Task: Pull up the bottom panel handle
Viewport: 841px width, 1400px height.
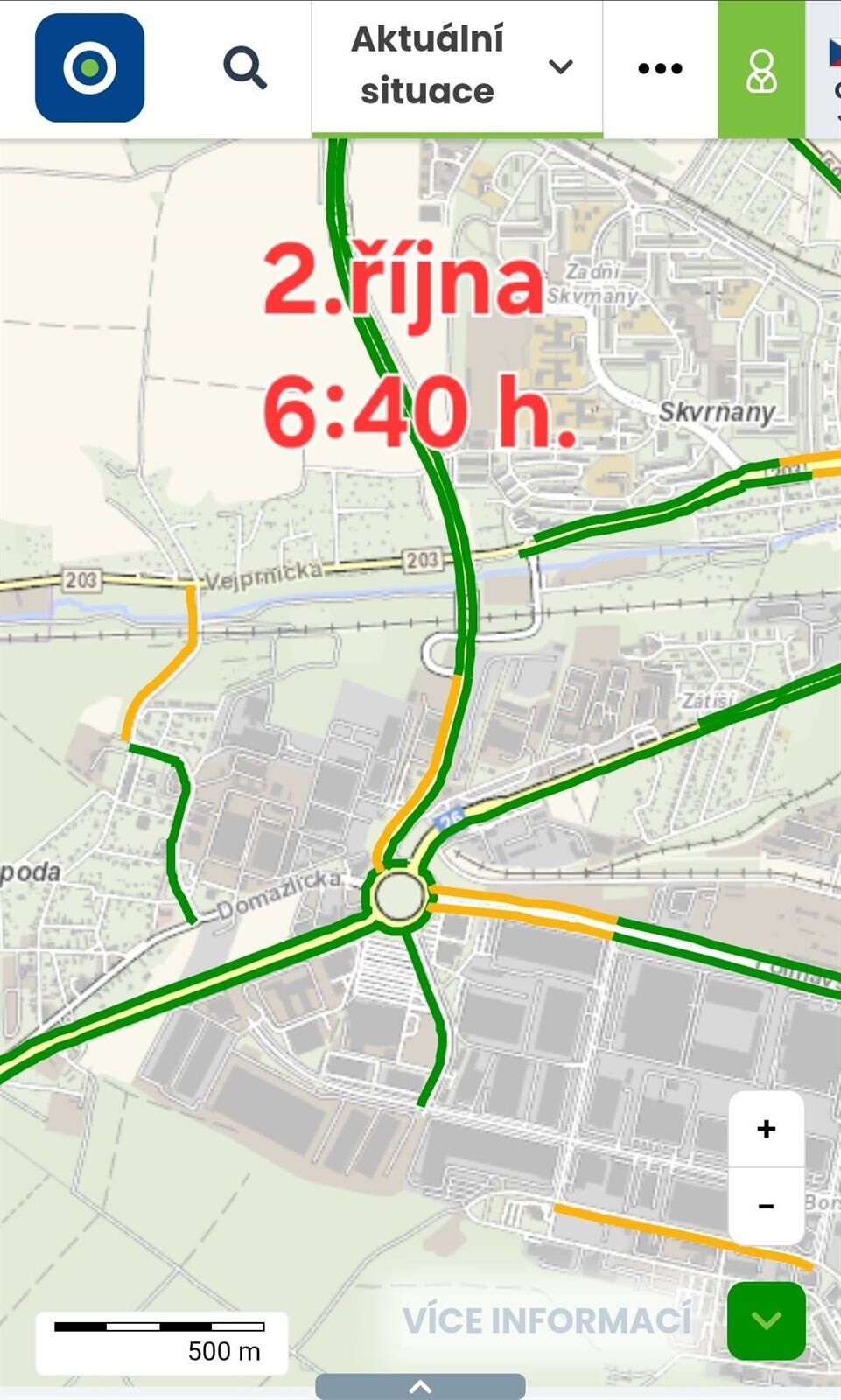Action: pyautogui.click(x=420, y=1387)
